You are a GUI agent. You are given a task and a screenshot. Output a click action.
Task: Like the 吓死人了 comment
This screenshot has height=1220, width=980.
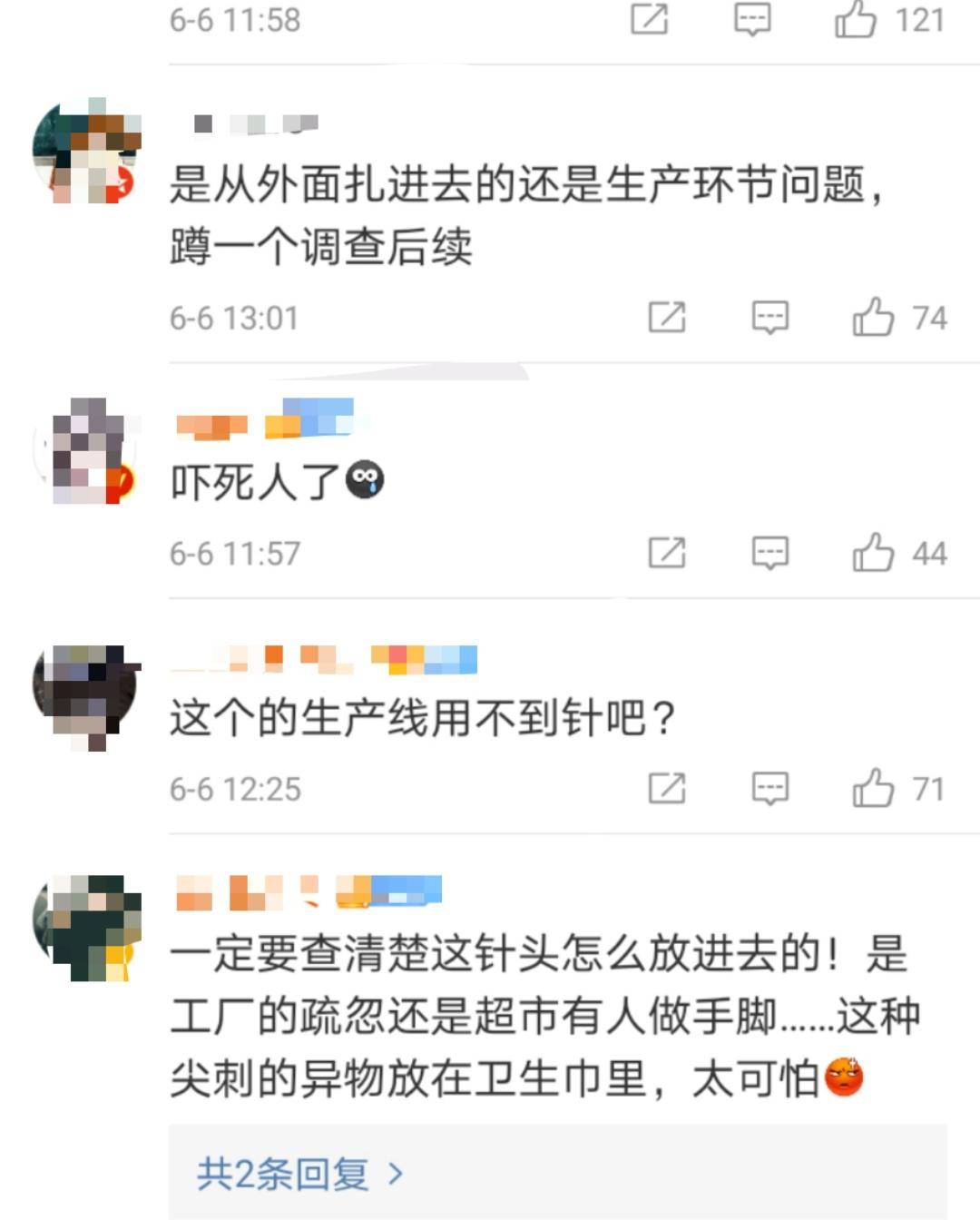(x=873, y=553)
